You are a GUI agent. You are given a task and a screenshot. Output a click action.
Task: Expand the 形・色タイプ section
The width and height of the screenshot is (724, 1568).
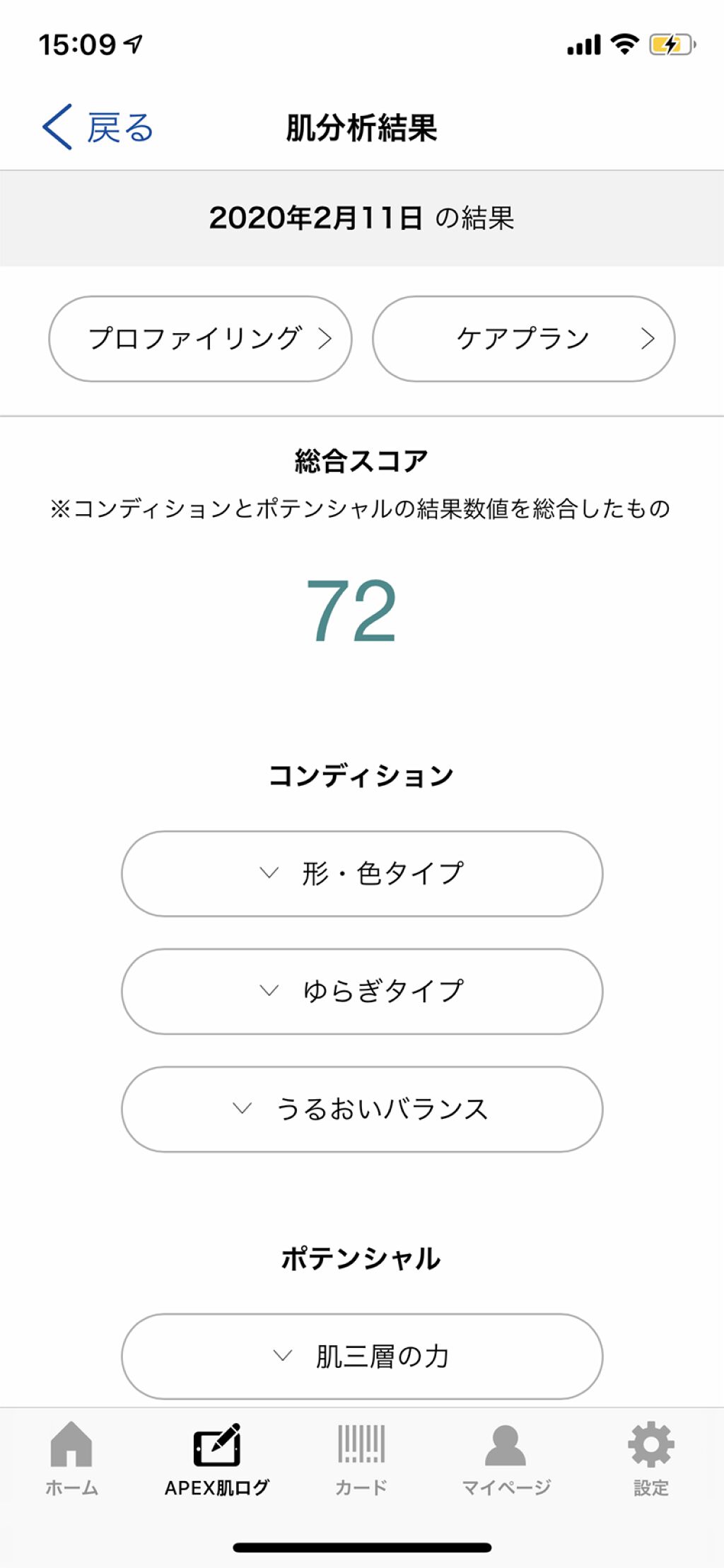point(361,873)
